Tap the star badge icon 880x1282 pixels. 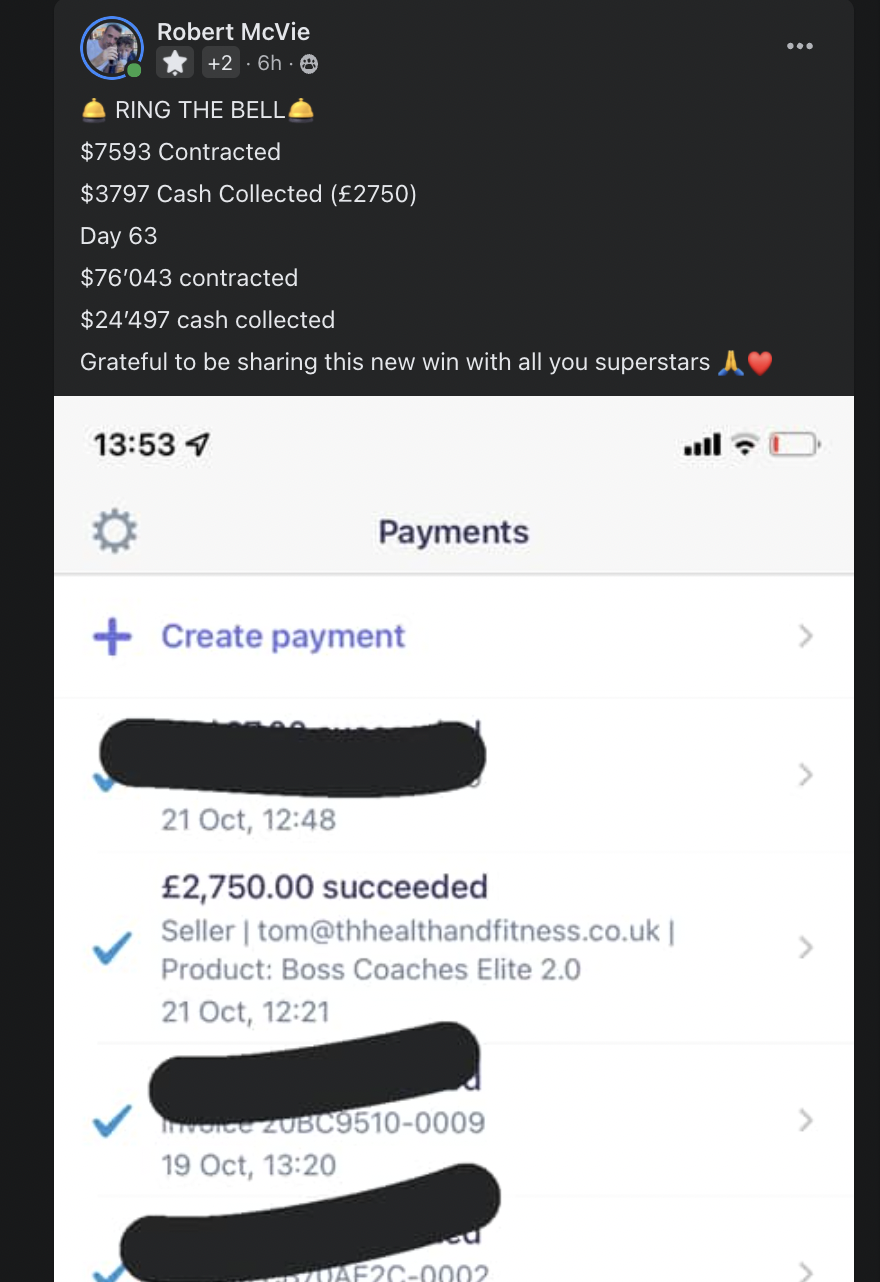(x=175, y=64)
